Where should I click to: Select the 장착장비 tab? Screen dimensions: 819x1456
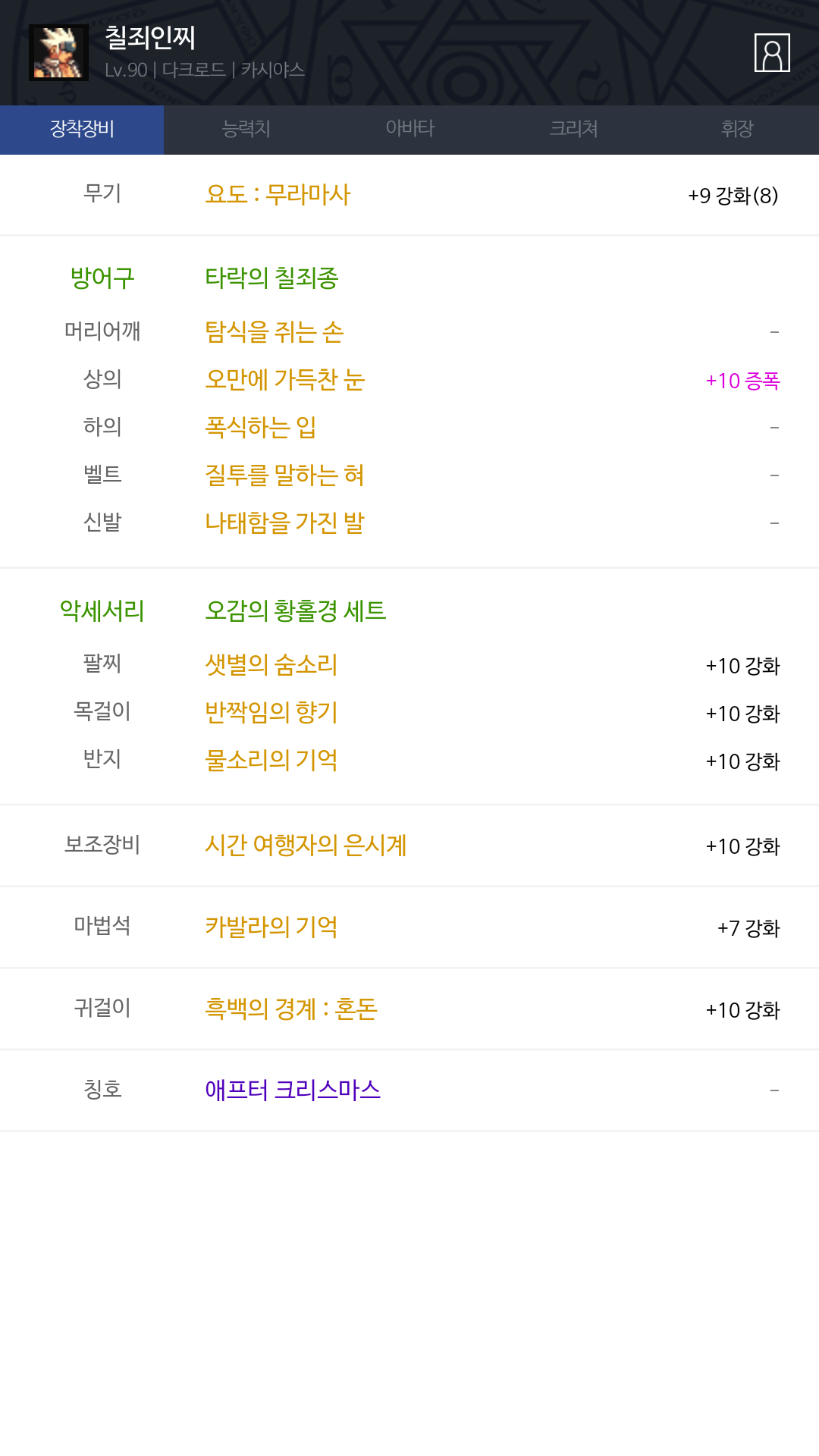pos(82,129)
